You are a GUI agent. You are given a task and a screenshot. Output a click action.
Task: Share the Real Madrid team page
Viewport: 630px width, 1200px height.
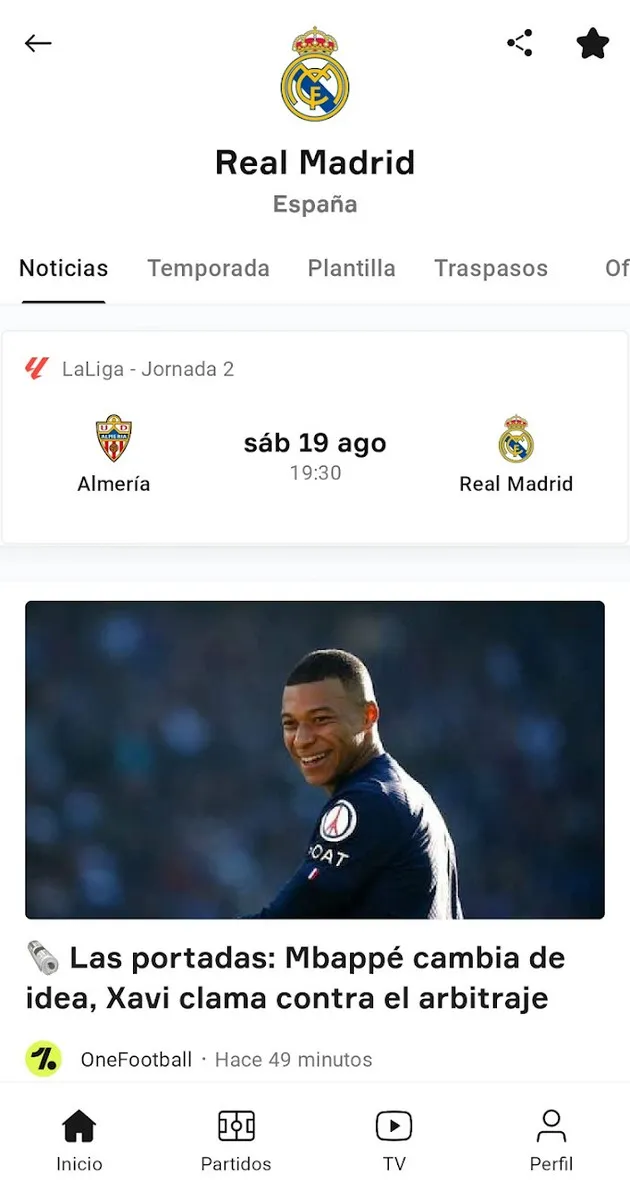pyautogui.click(x=520, y=43)
